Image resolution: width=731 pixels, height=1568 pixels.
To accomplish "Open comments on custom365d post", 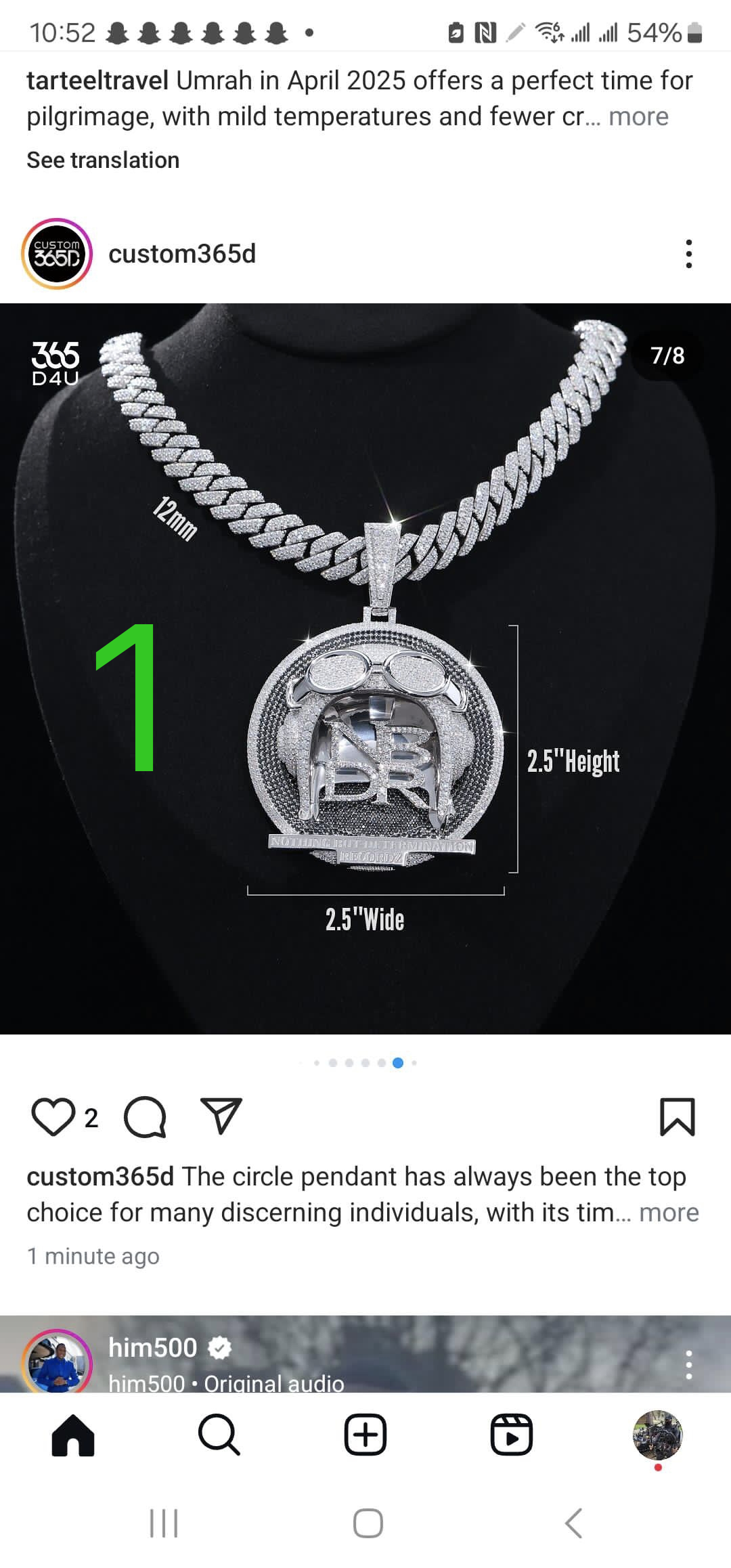I will coord(145,1117).
